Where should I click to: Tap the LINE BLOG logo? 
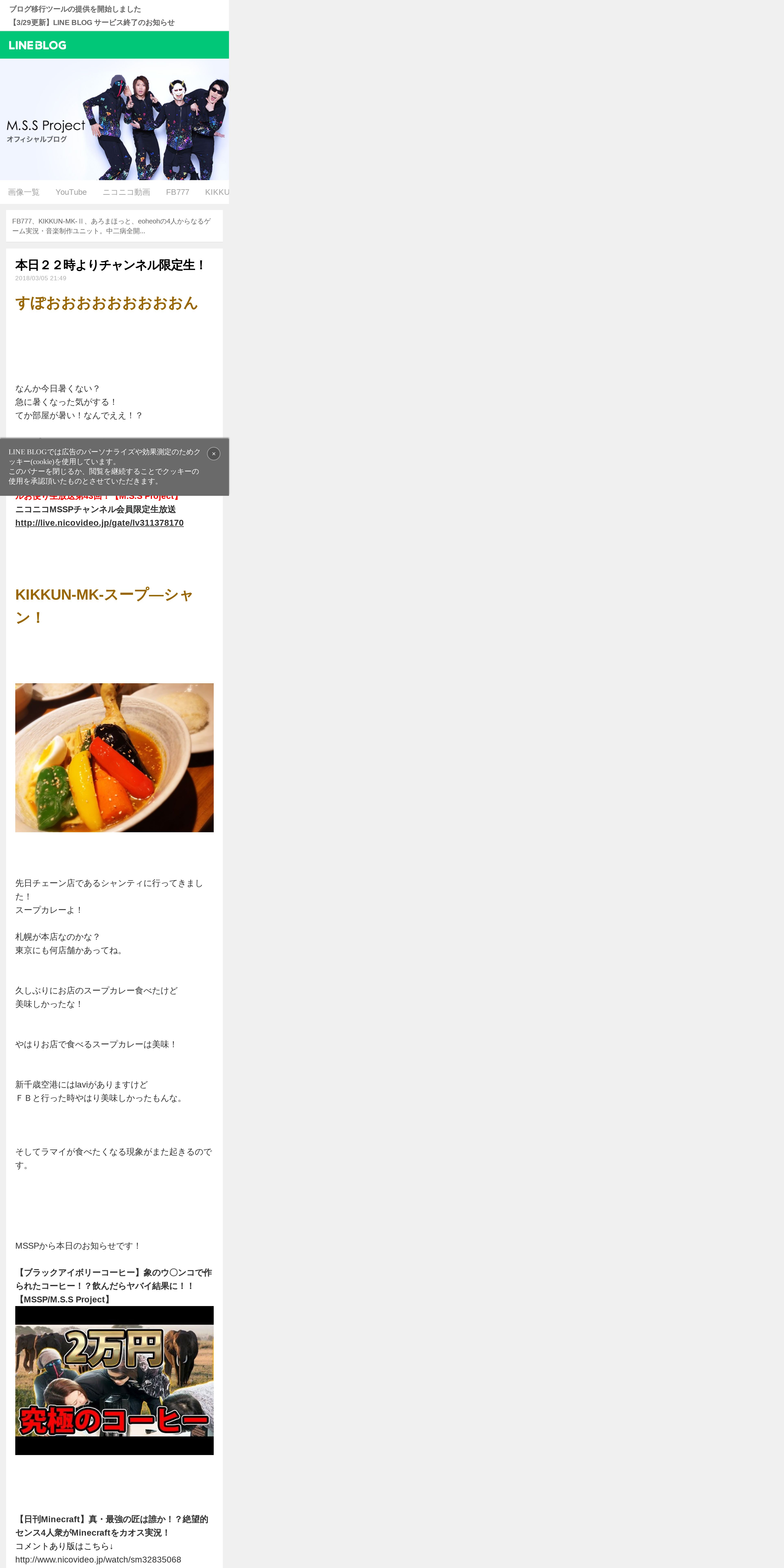[38, 45]
